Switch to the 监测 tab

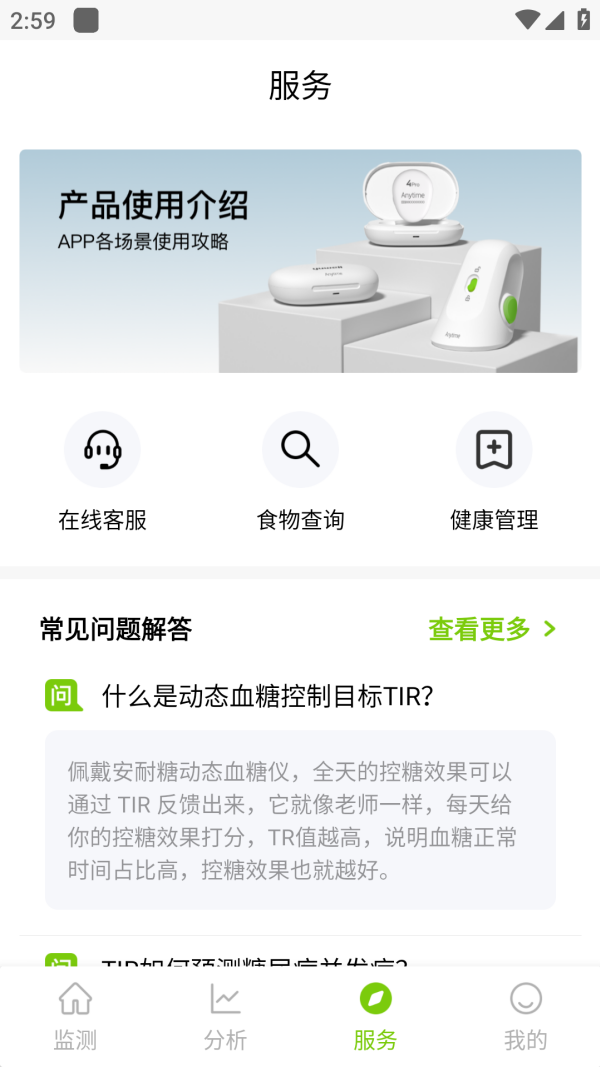coord(75,1016)
